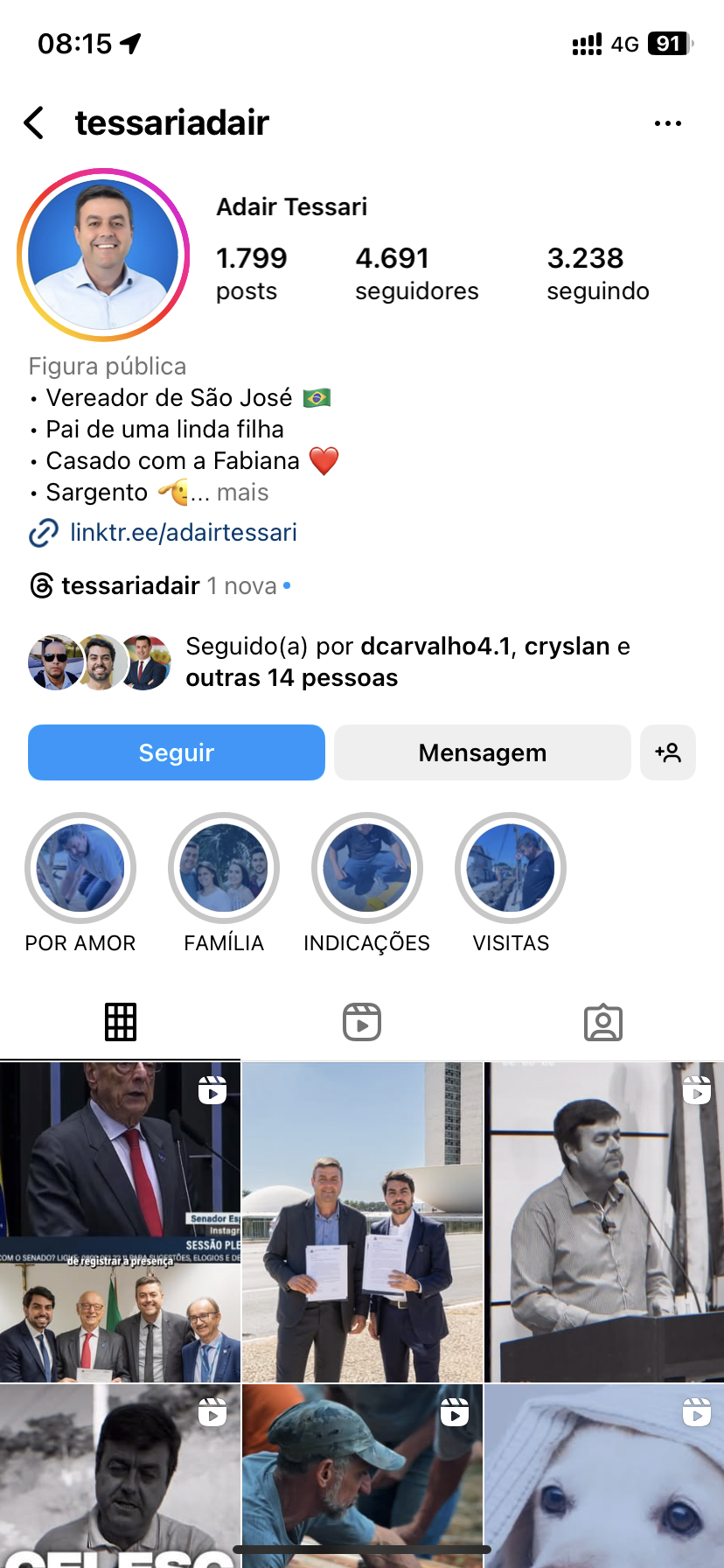Go back using the back arrow
The width and height of the screenshot is (724, 1568).
(x=35, y=123)
